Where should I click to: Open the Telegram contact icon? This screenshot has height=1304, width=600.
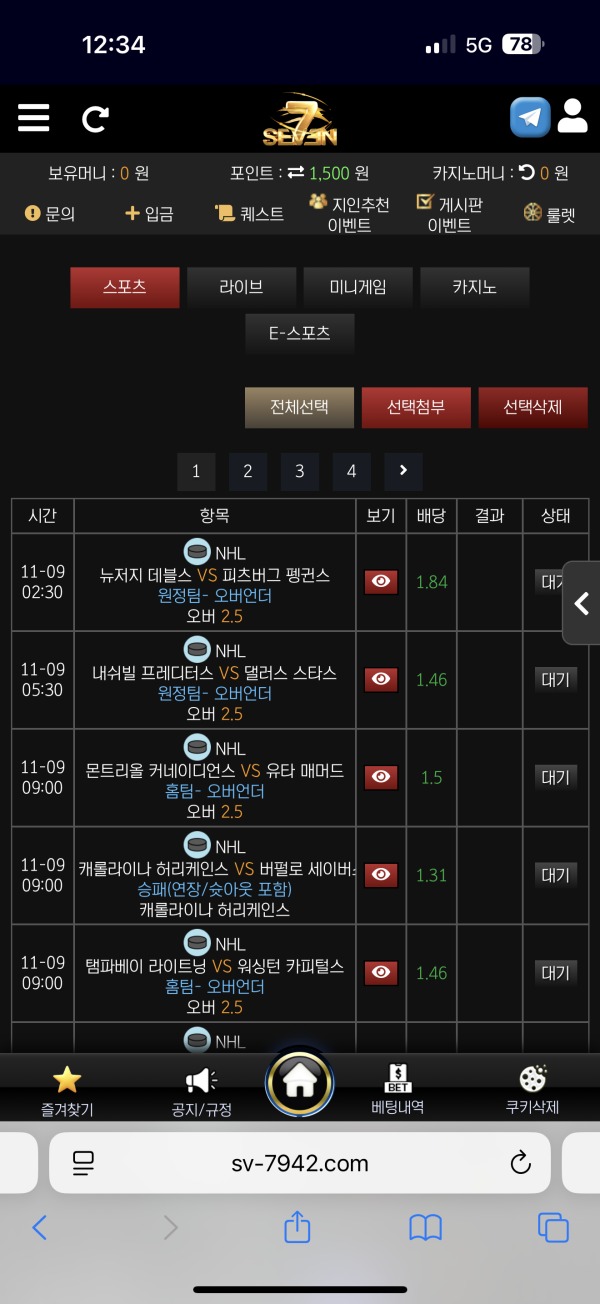tap(530, 117)
